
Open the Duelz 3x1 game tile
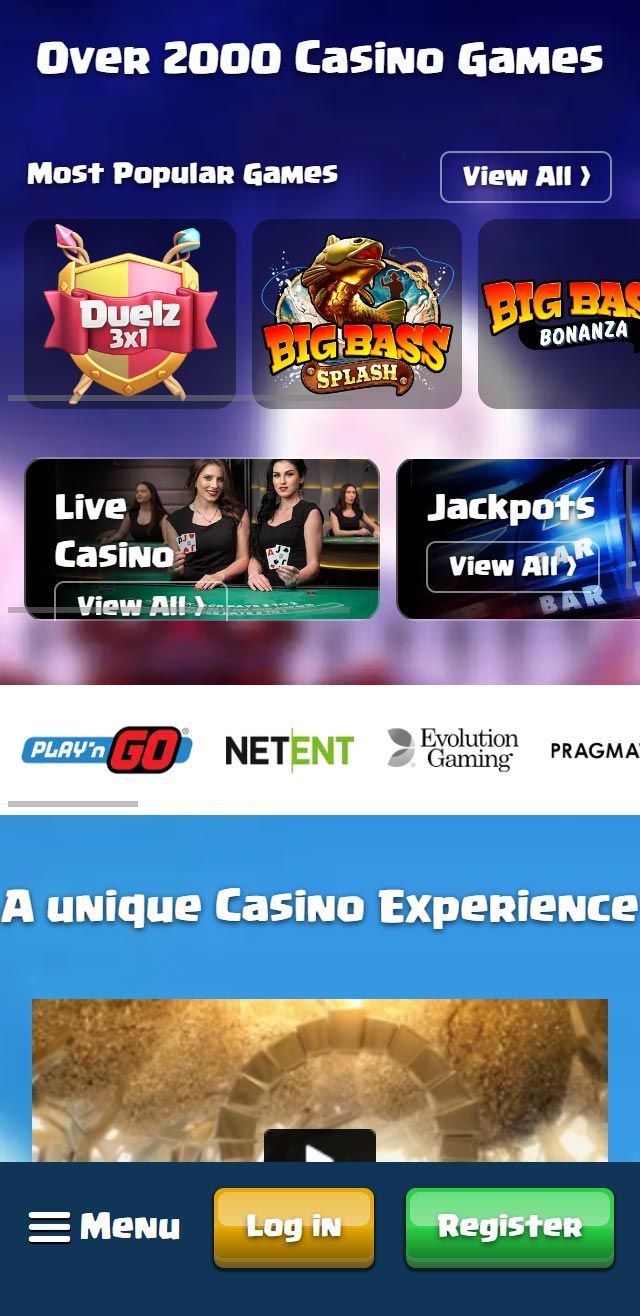[130, 314]
